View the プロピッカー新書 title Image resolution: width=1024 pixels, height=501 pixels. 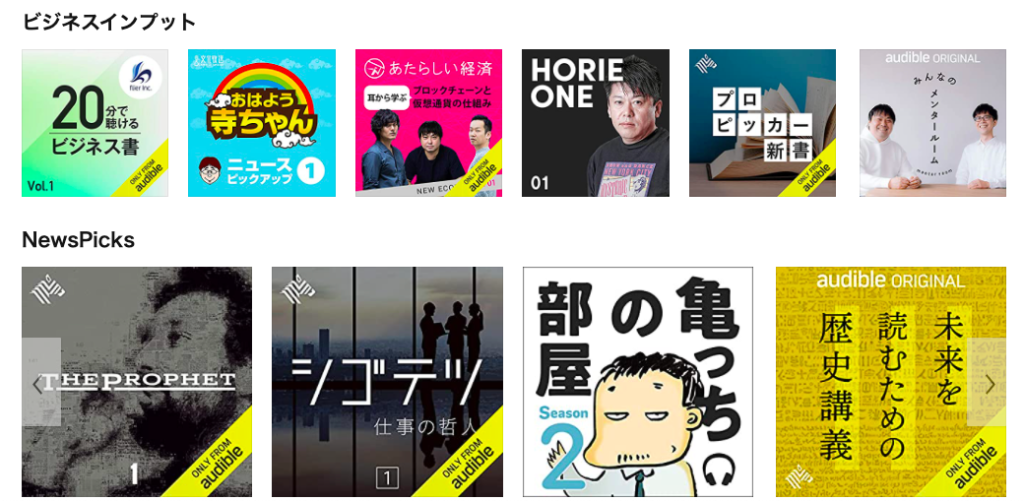tap(762, 123)
